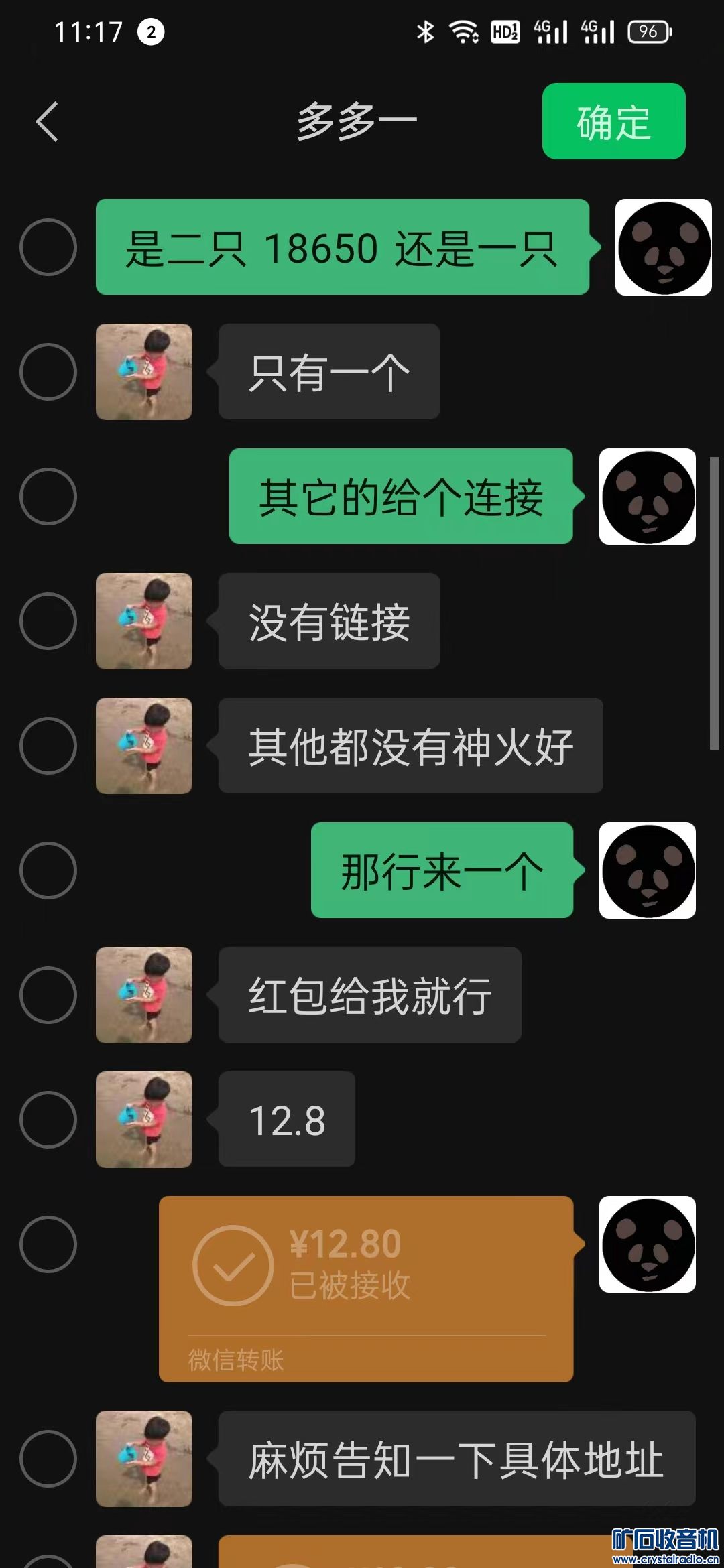Select the message '没有链接'

point(48,621)
